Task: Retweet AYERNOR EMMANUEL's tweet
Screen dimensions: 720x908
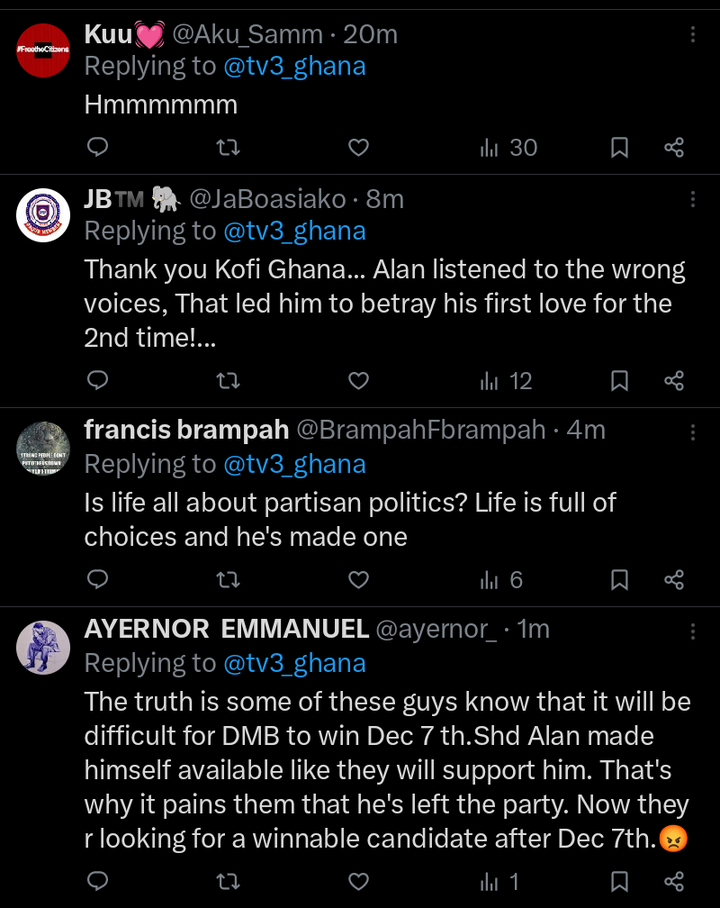Action: click(228, 881)
